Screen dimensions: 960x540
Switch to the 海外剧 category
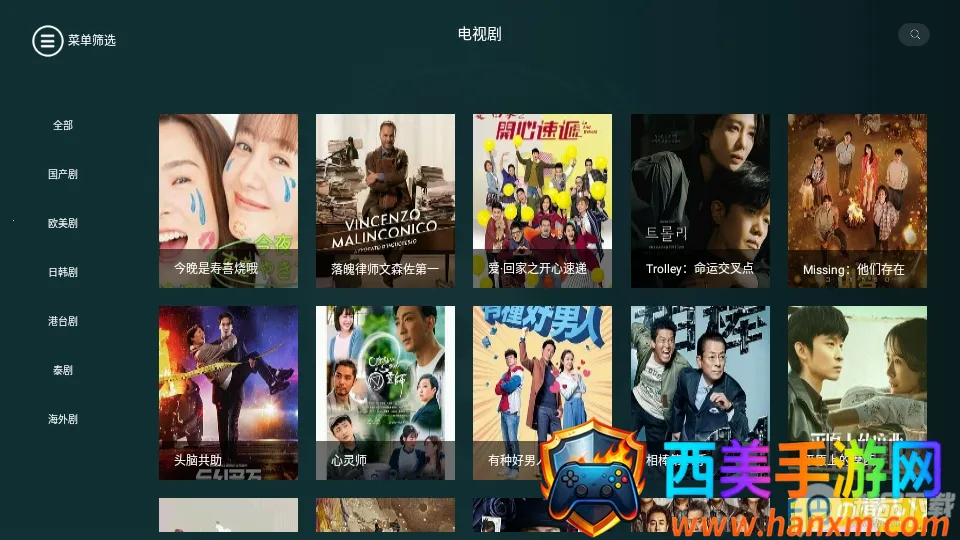click(x=63, y=419)
